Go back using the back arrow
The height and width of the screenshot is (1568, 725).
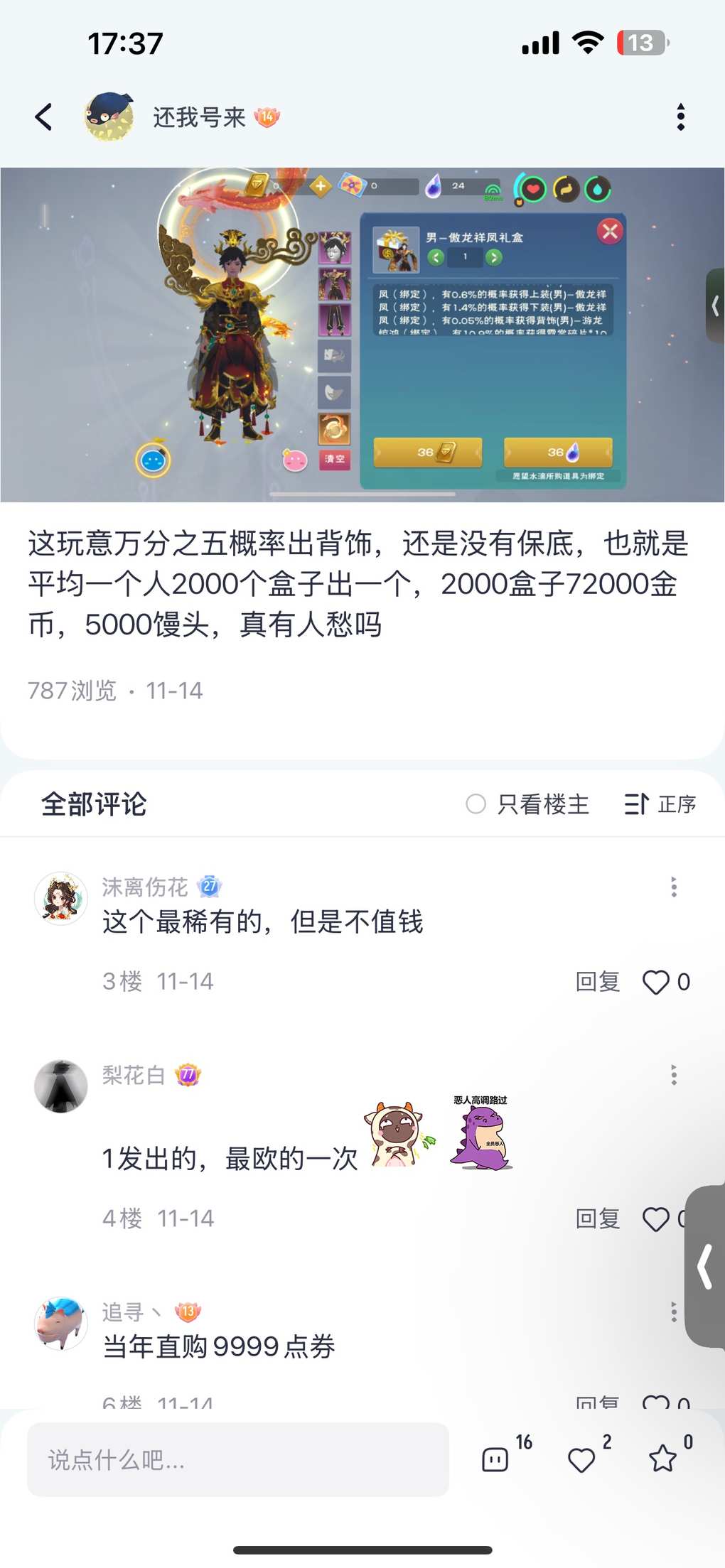pyautogui.click(x=44, y=117)
